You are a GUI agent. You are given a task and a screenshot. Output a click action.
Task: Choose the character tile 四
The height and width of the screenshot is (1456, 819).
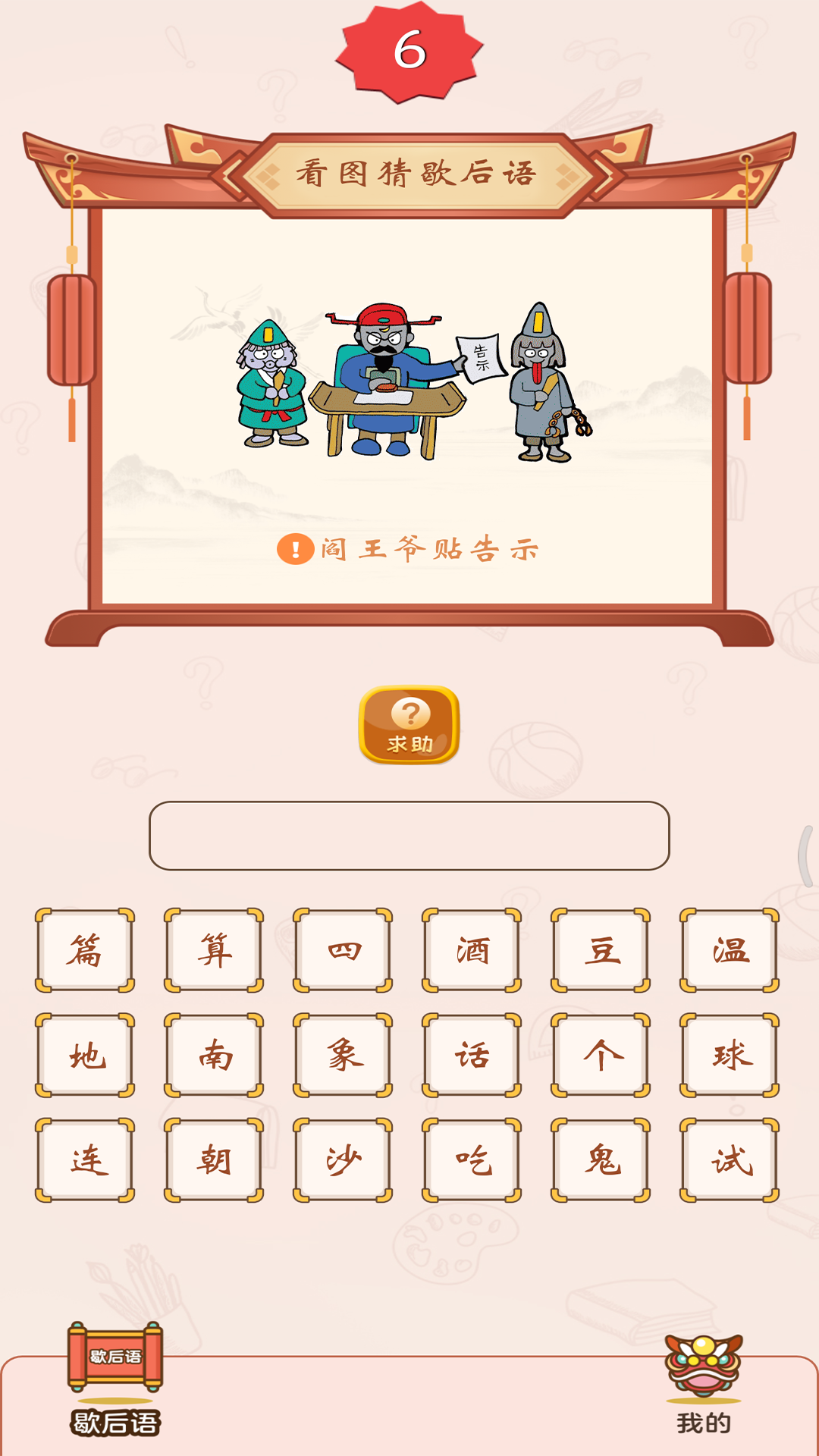343,950
